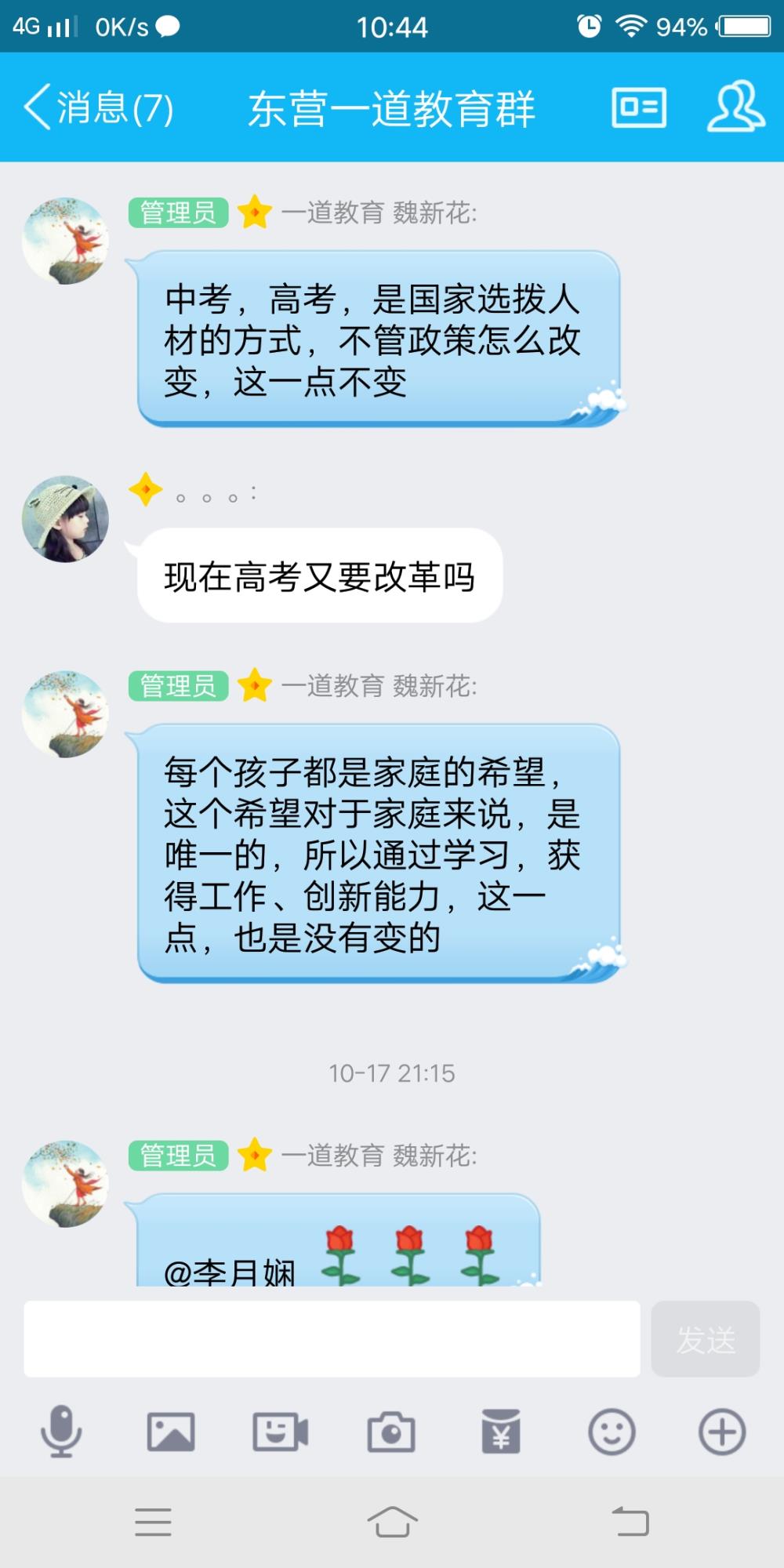Go back to 消息 list
Image resolution: width=784 pixels, height=1568 pixels.
click(x=98, y=107)
